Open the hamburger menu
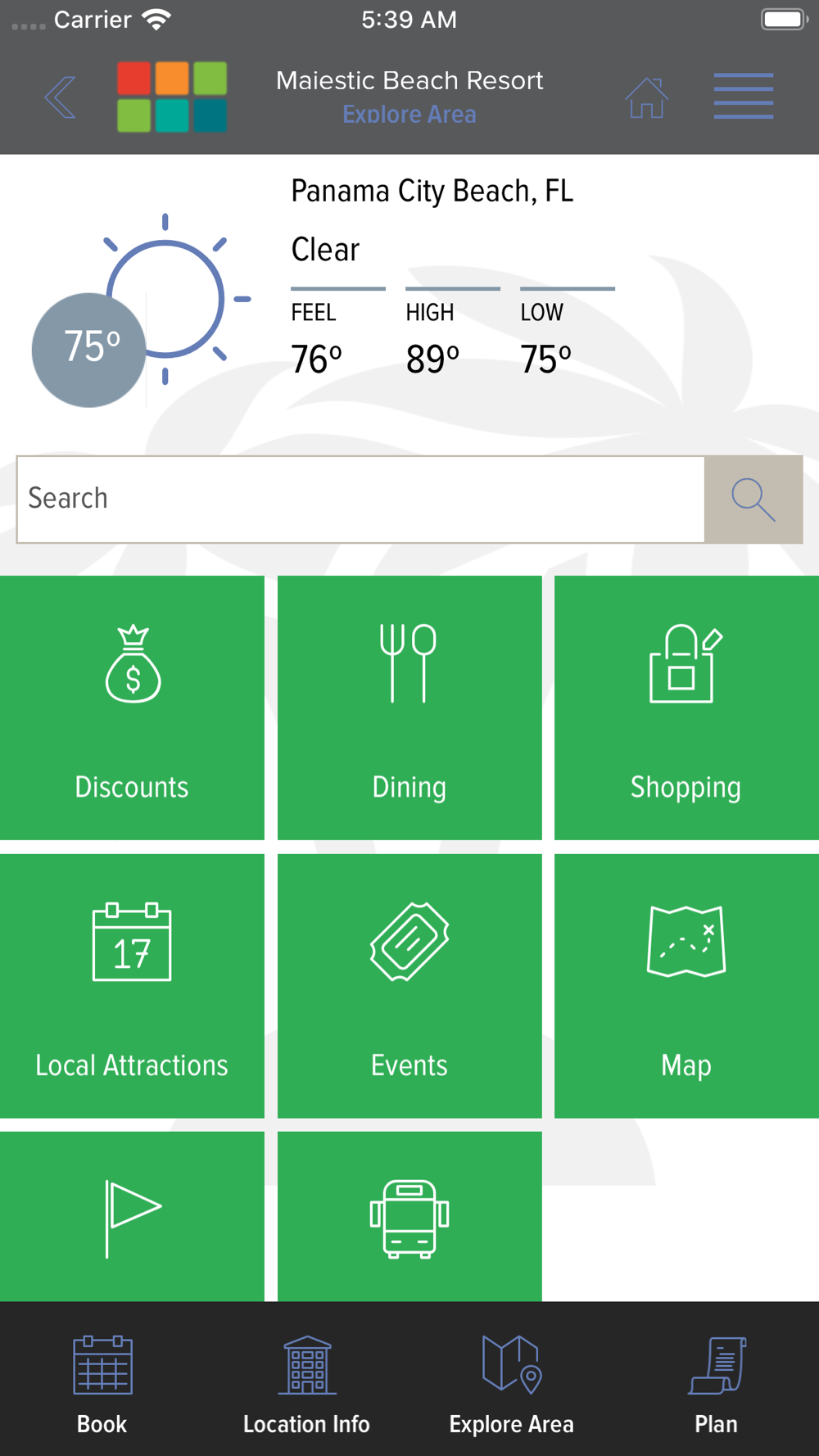This screenshot has height=1456, width=819. (743, 97)
